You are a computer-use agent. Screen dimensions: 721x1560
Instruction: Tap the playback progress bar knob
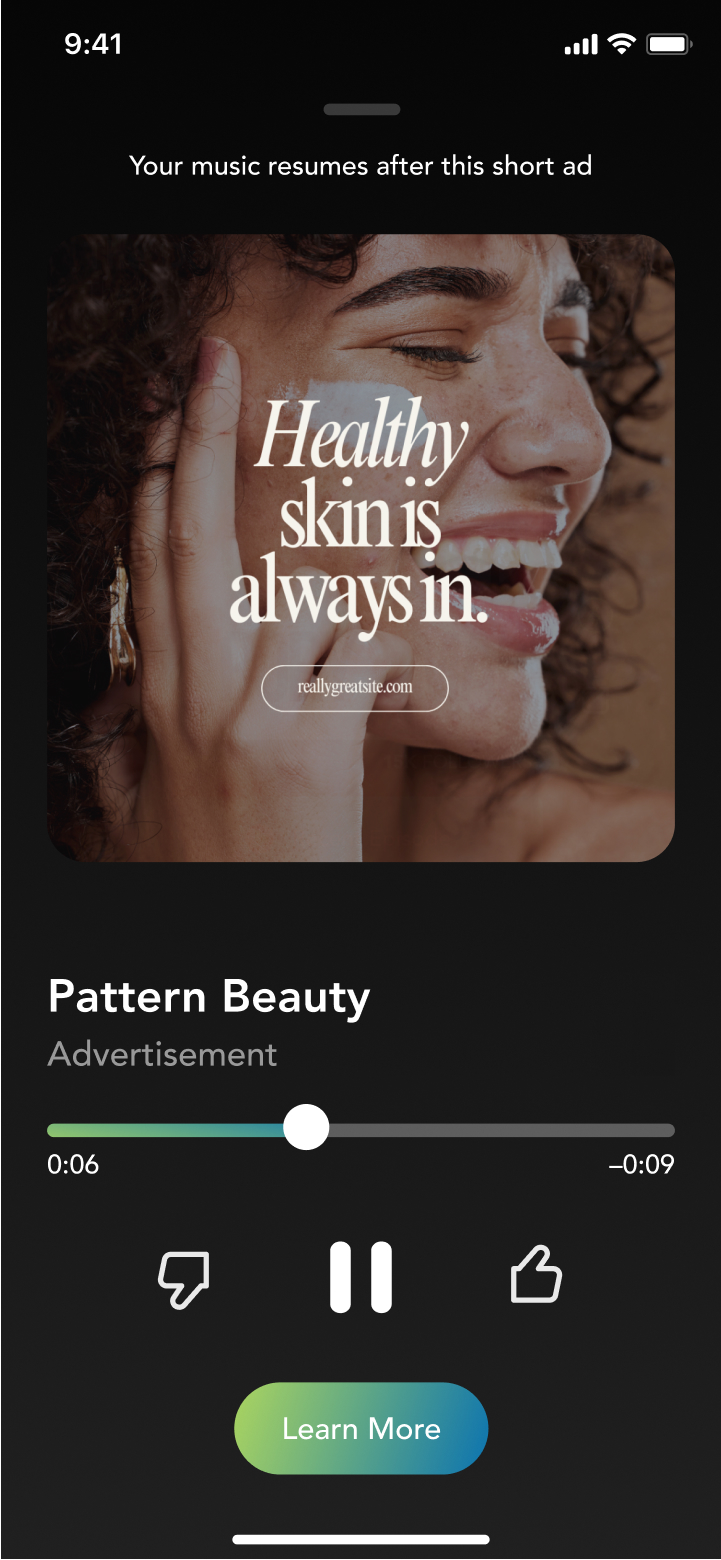click(306, 1128)
